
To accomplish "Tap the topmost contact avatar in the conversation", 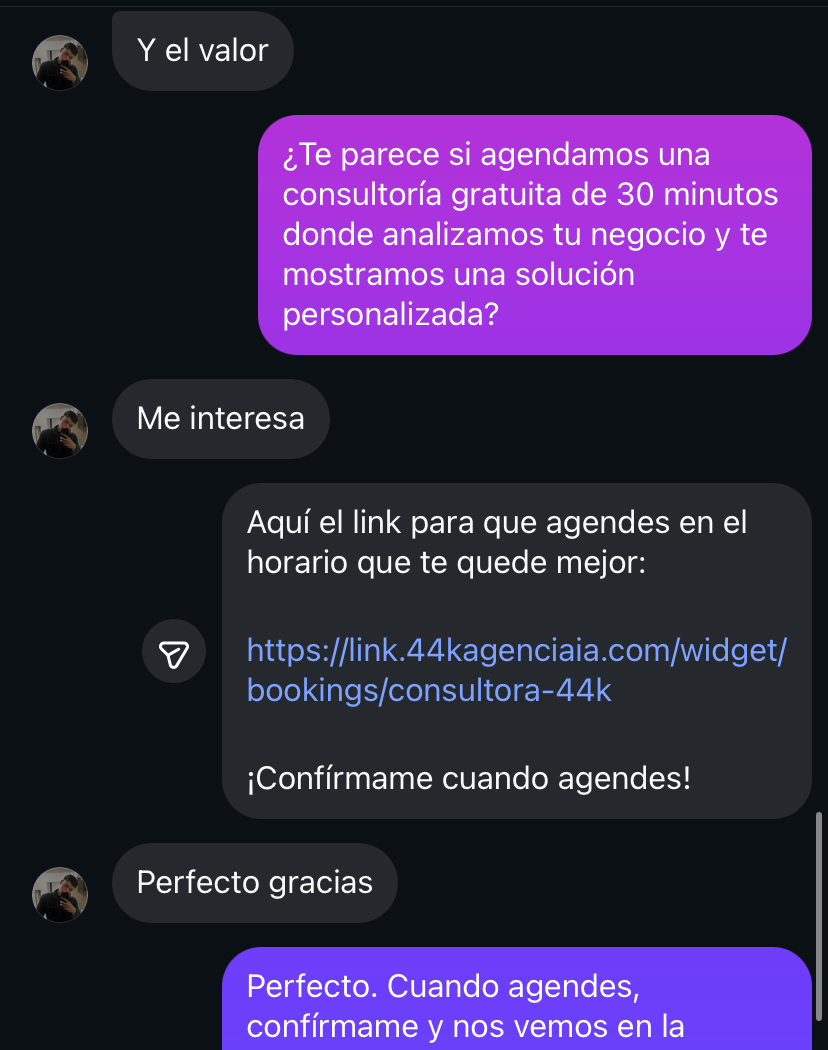I will pos(60,62).
